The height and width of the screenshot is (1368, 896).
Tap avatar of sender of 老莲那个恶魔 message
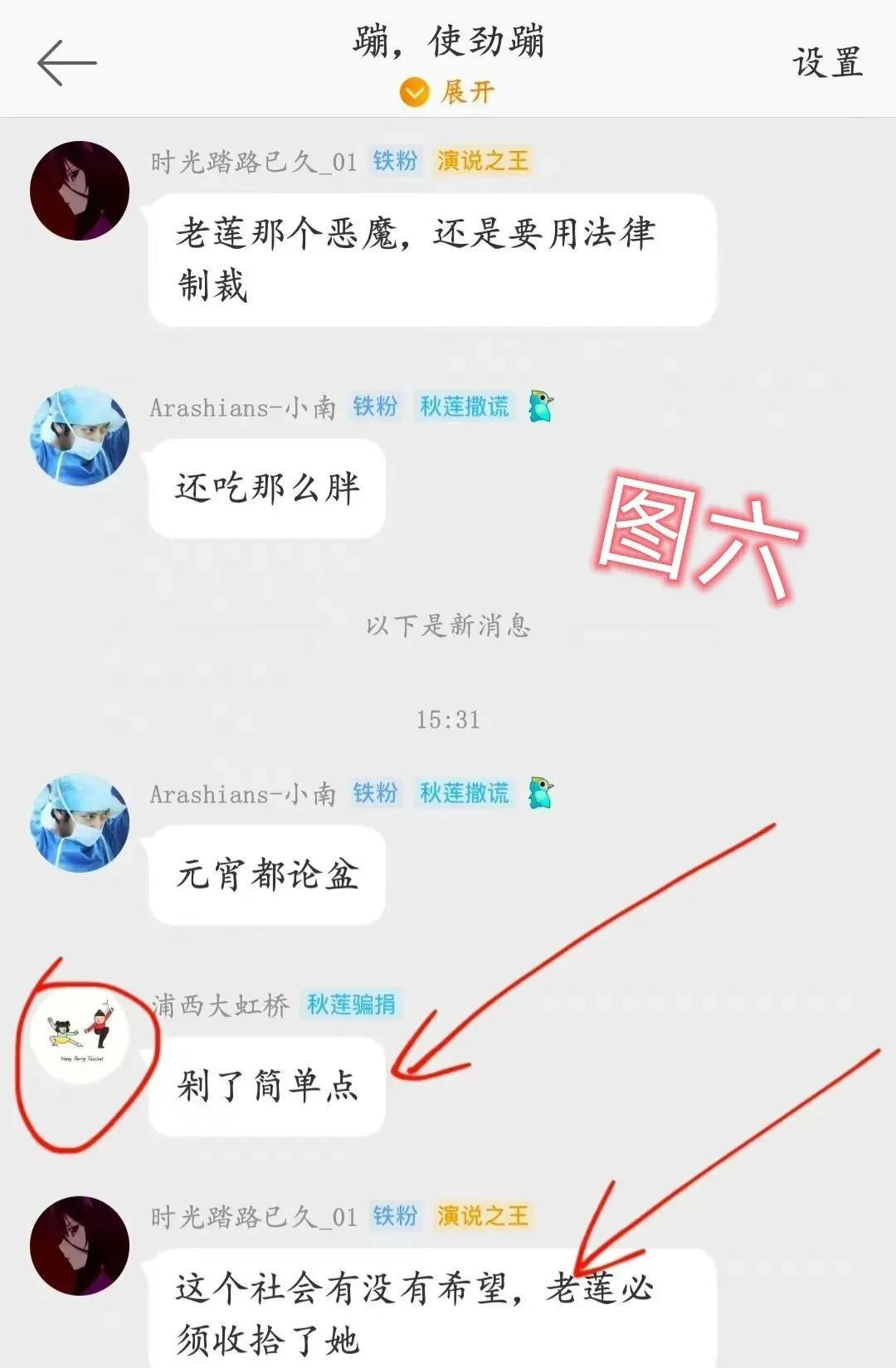click(80, 191)
